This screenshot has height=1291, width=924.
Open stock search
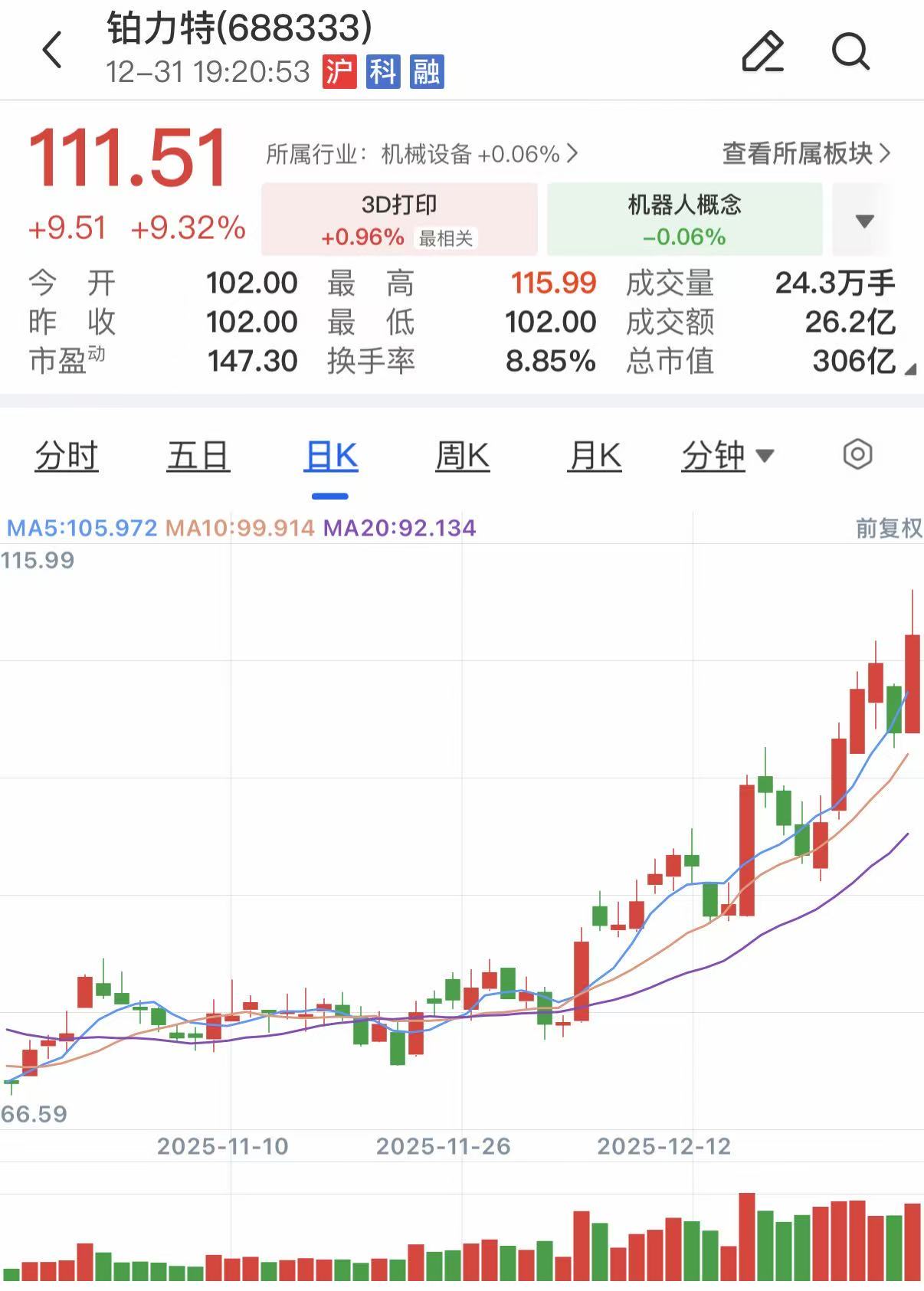pos(850,51)
